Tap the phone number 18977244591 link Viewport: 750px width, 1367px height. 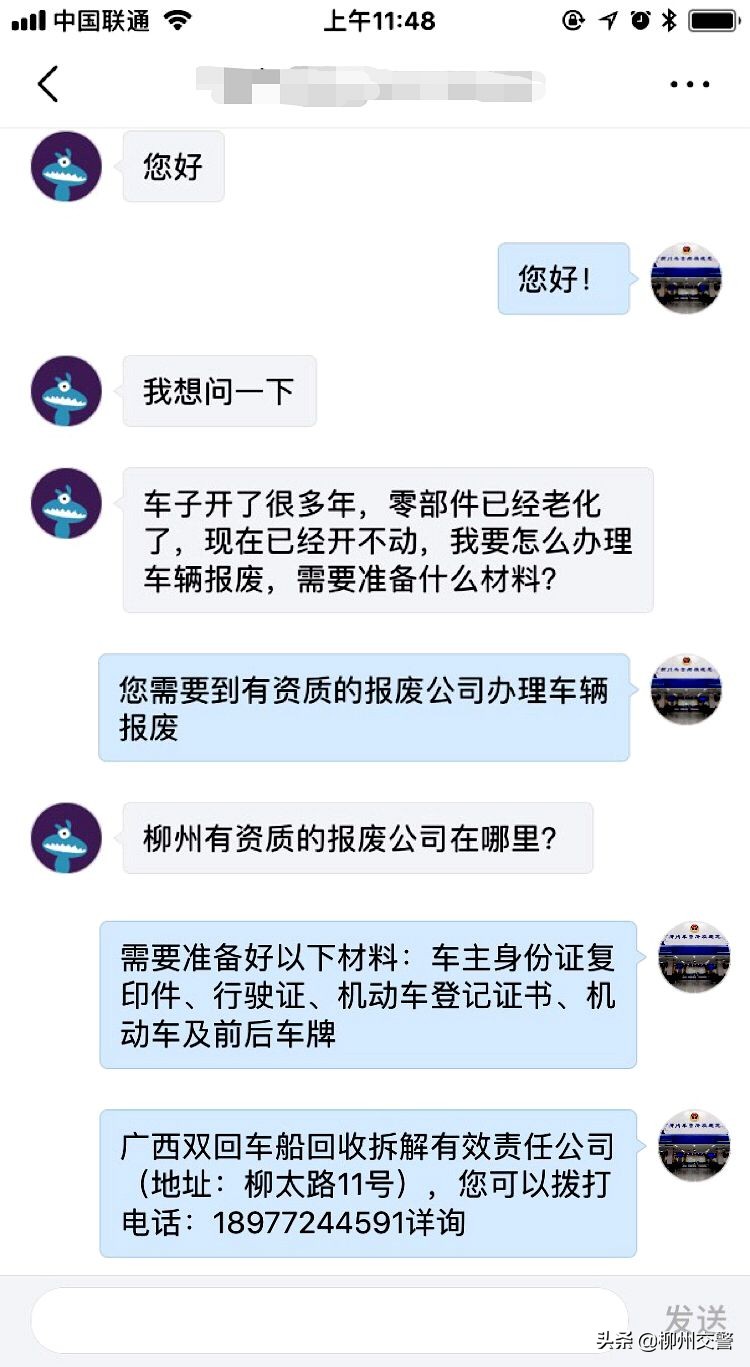coord(310,1222)
